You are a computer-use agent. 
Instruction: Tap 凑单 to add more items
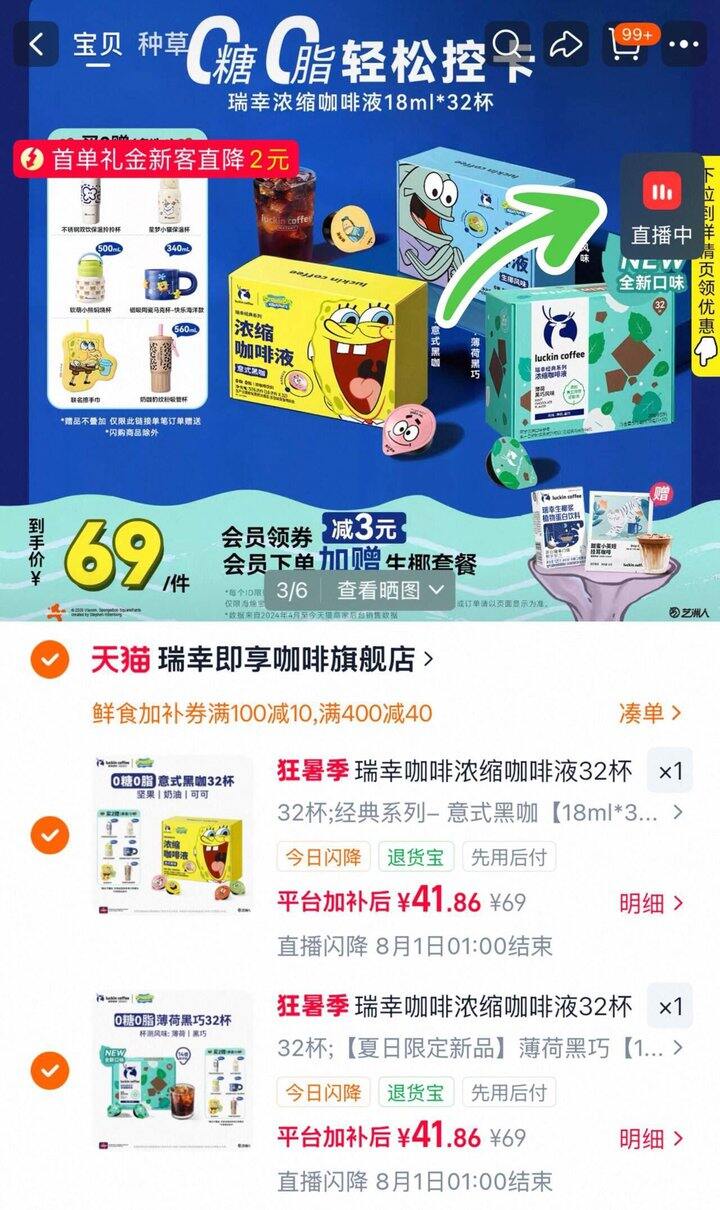(x=650, y=713)
